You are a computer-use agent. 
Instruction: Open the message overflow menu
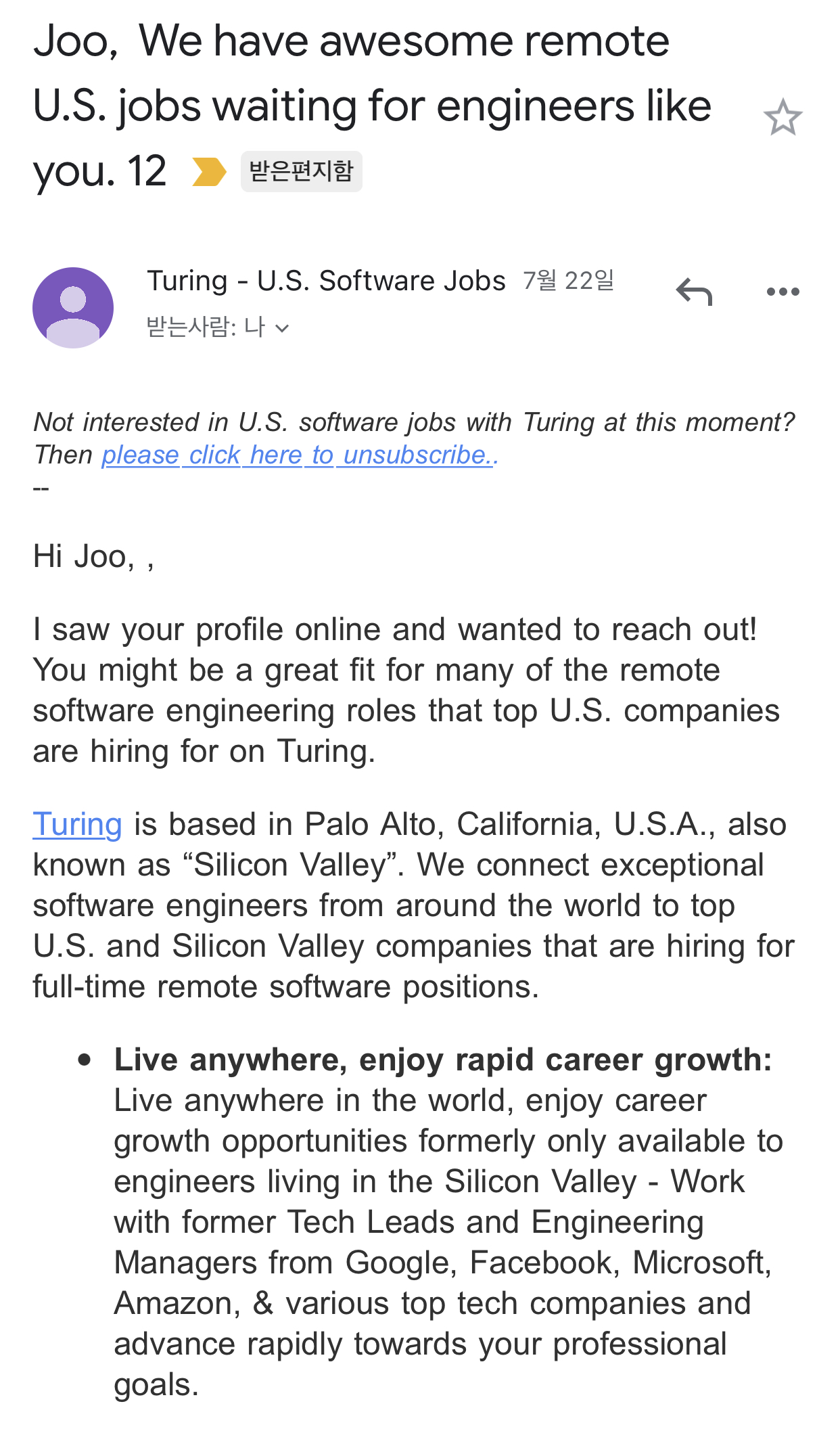click(x=783, y=292)
